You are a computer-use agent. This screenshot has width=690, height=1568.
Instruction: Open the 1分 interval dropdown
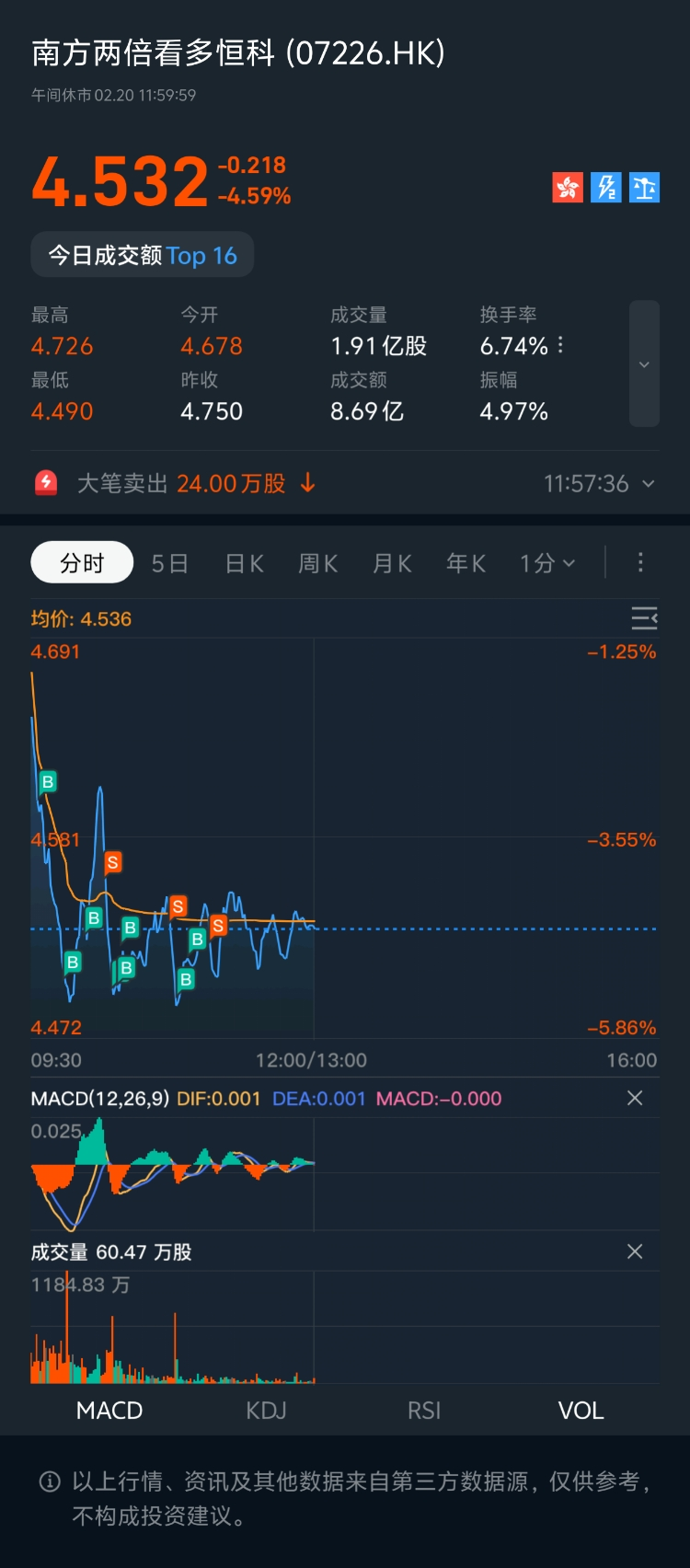(547, 563)
